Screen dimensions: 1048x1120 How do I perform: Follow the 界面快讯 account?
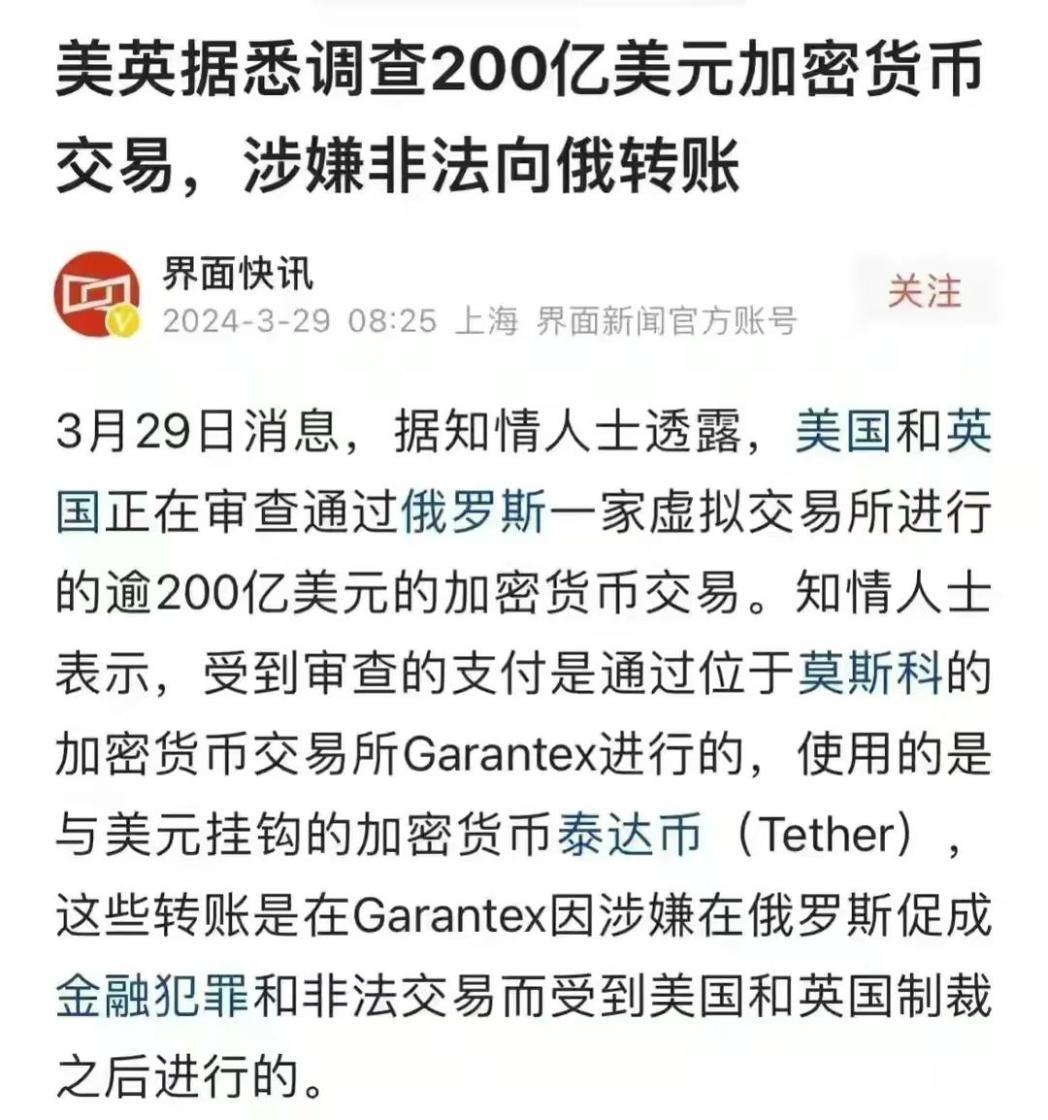point(923,292)
